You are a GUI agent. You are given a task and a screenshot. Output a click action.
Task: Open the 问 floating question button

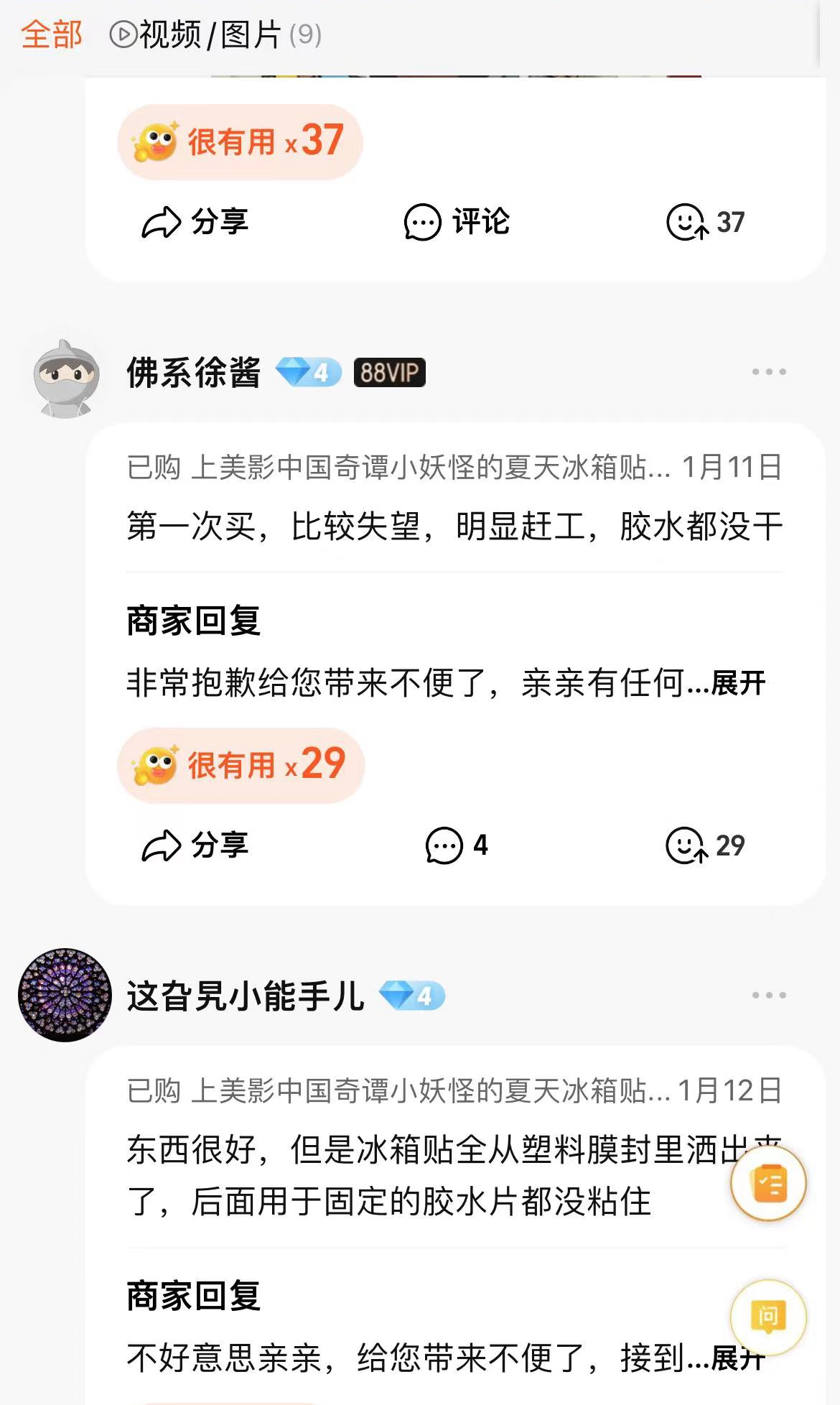(768, 1317)
